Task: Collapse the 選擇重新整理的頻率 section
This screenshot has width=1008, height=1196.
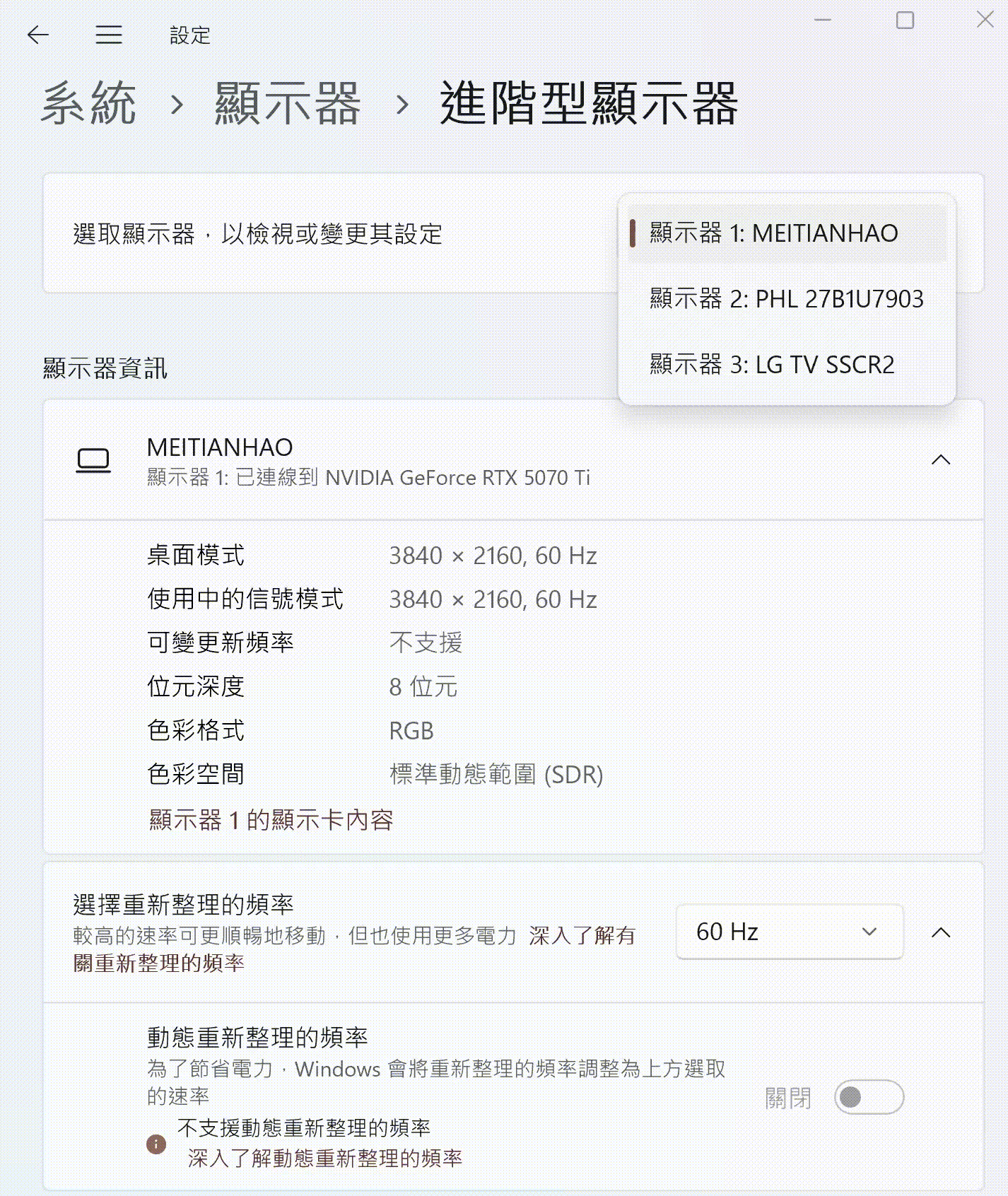Action: 940,932
